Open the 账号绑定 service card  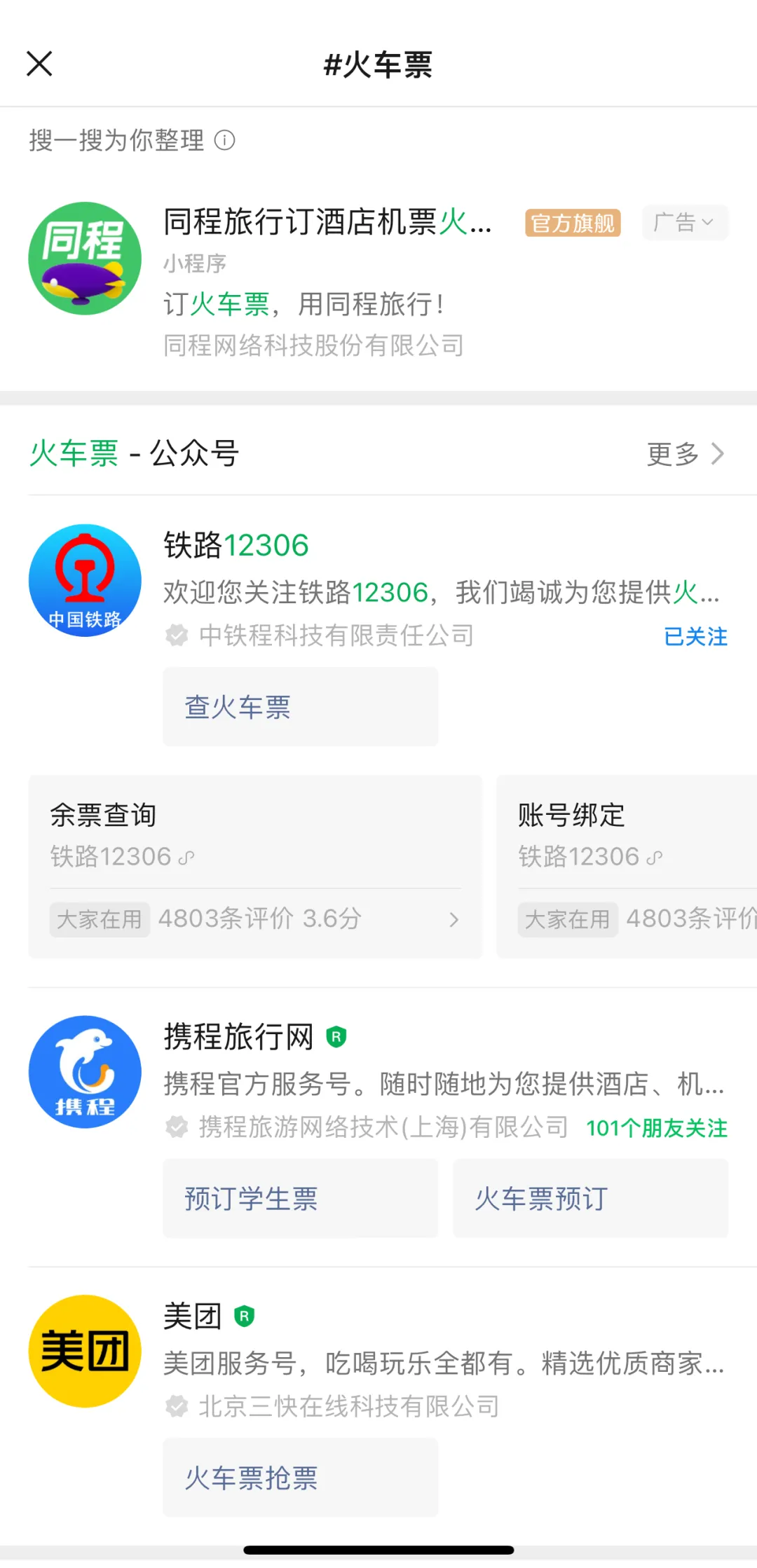click(627, 867)
